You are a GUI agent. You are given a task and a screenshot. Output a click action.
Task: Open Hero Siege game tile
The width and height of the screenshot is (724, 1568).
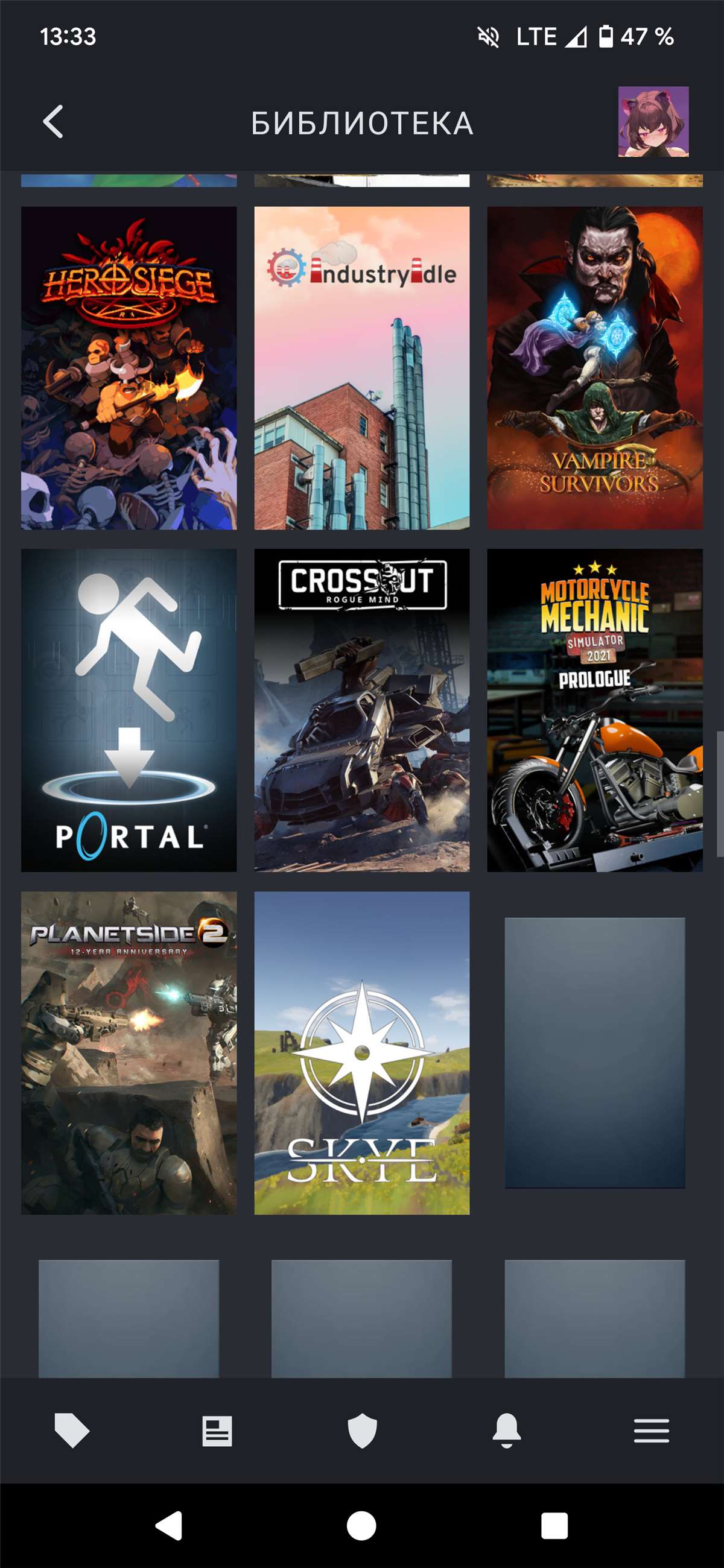pos(129,368)
